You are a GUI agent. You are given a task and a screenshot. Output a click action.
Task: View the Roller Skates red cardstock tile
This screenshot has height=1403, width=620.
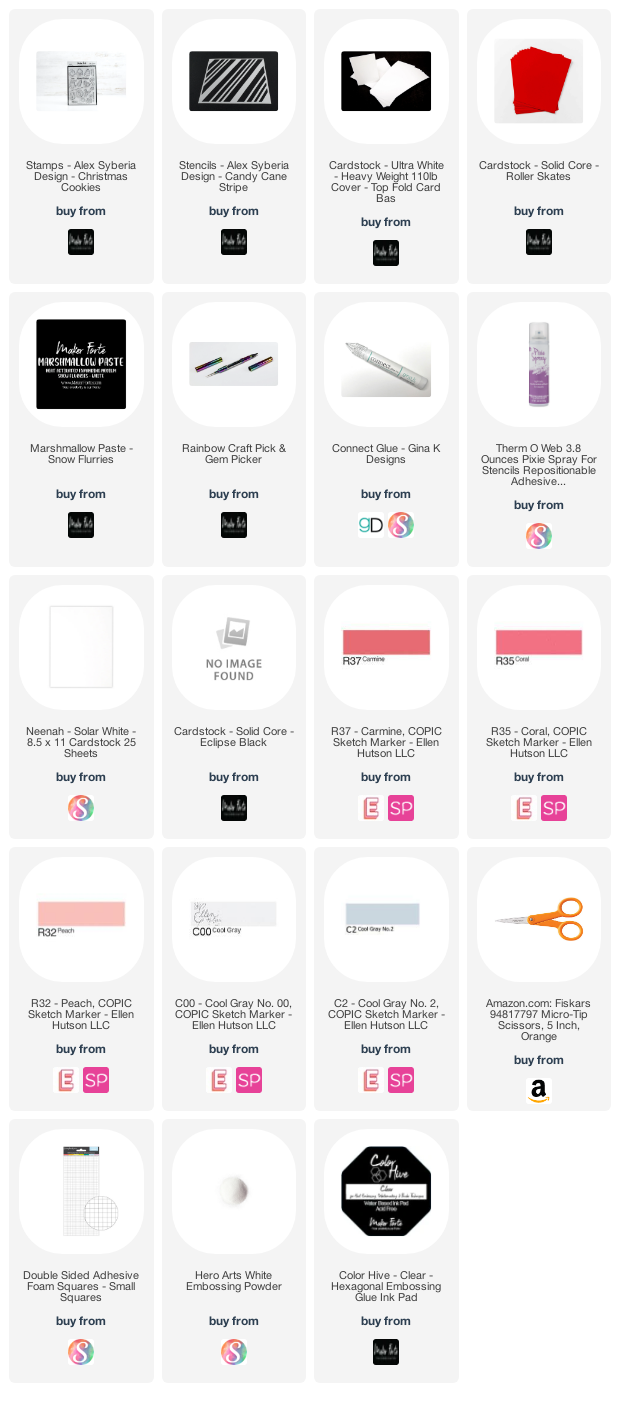tap(538, 73)
